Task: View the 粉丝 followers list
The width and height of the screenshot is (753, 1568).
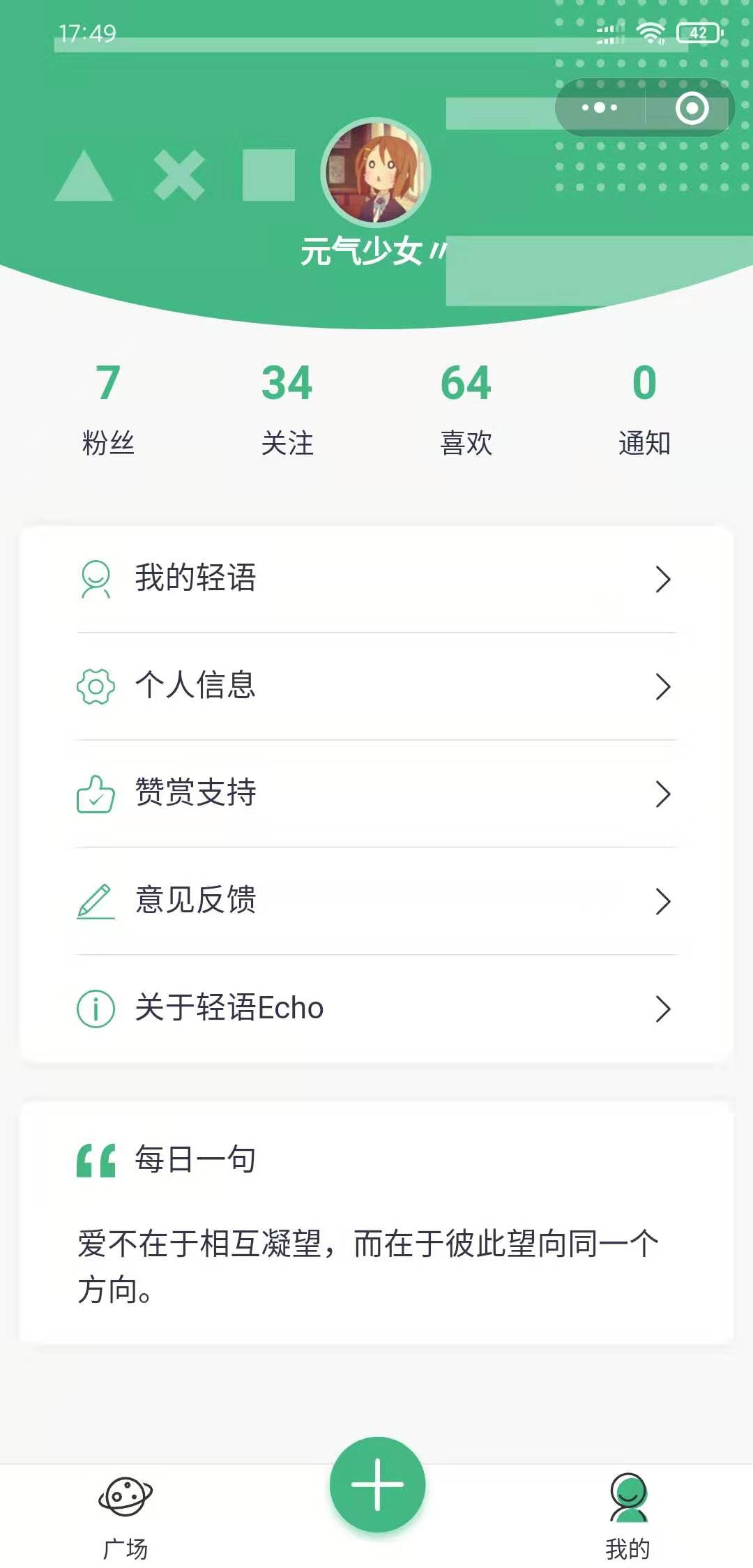Action: point(108,408)
